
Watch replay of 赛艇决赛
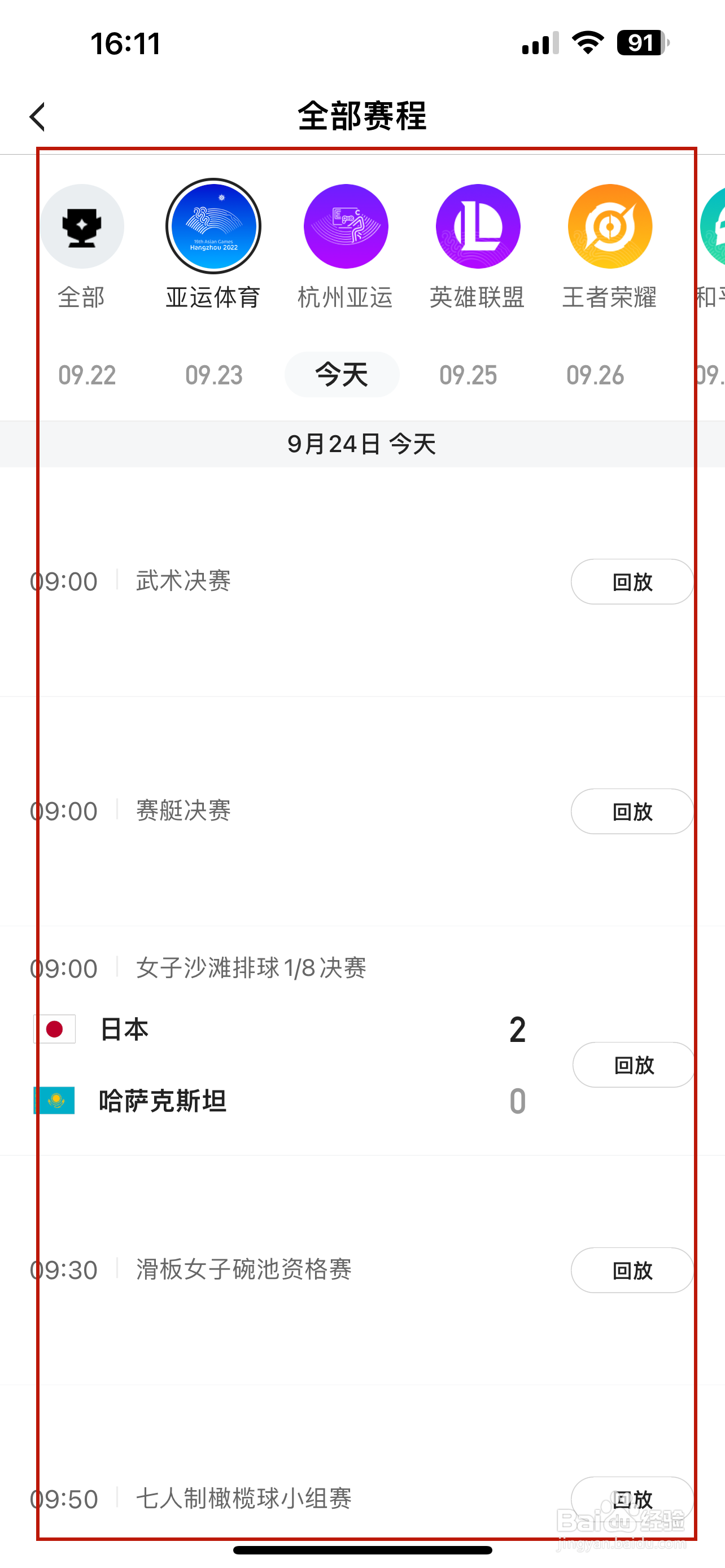click(x=632, y=812)
